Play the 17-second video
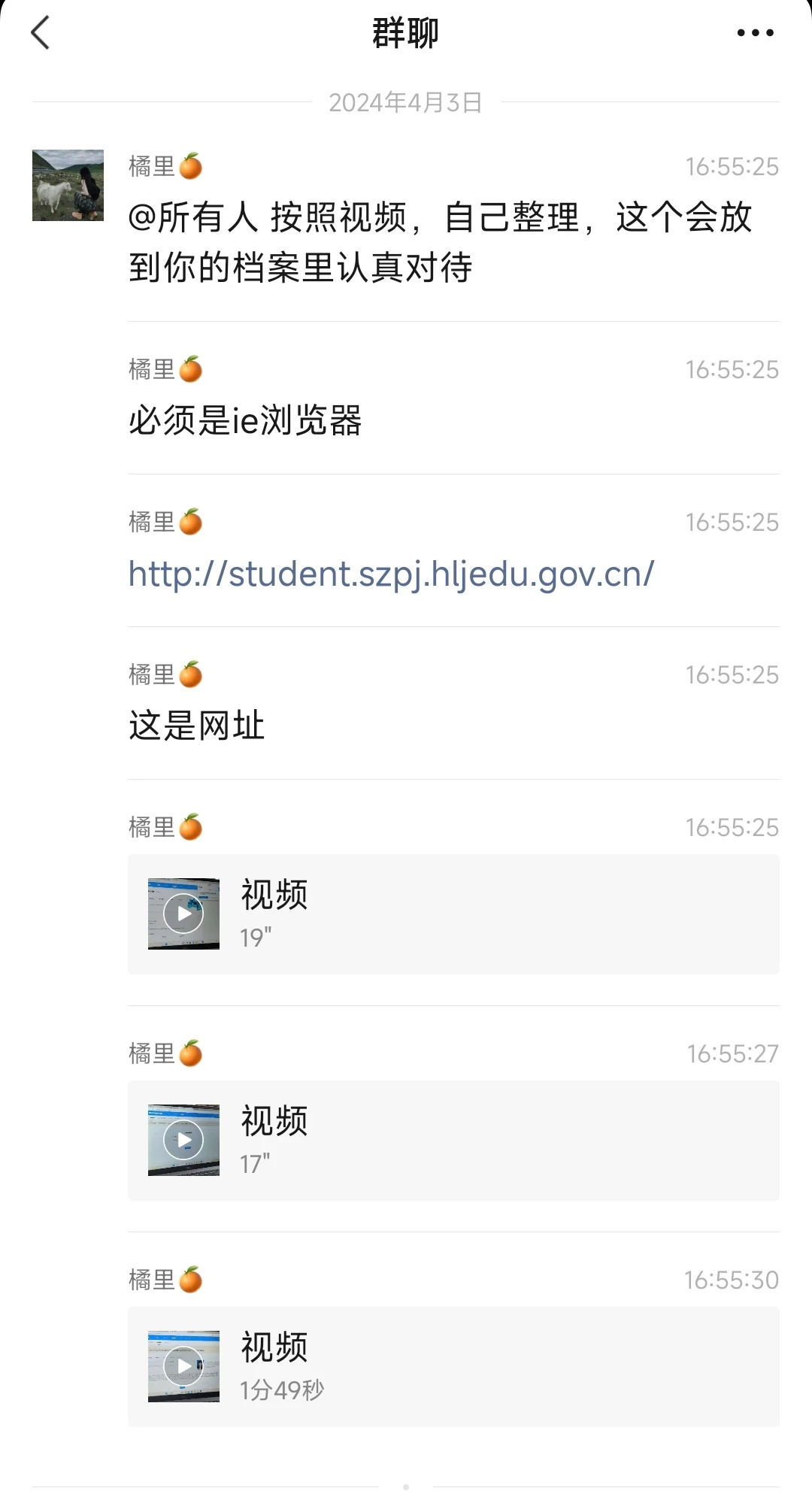The height and width of the screenshot is (1494, 812). pyautogui.click(x=183, y=1140)
